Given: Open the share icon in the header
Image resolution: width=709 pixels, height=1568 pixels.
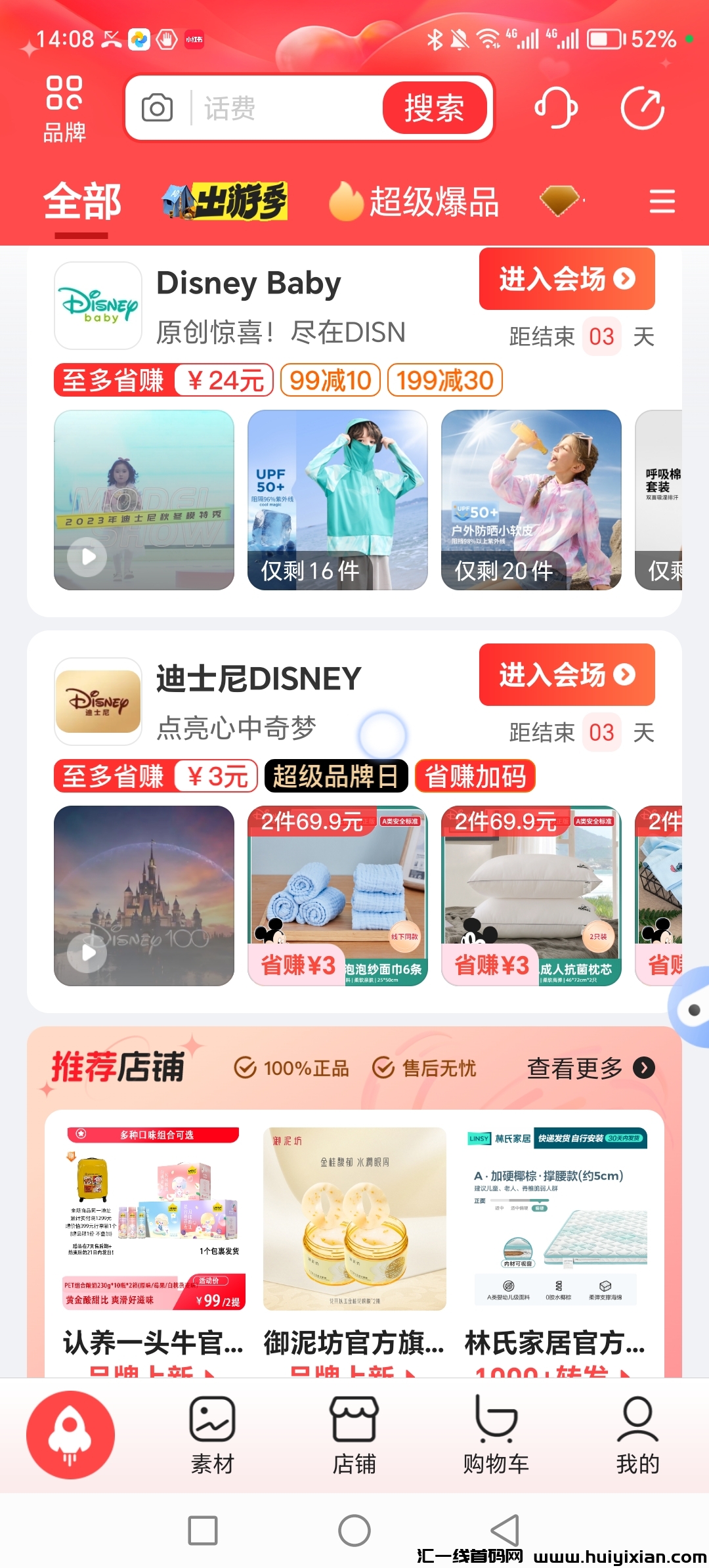Looking at the screenshot, I should click(x=643, y=108).
